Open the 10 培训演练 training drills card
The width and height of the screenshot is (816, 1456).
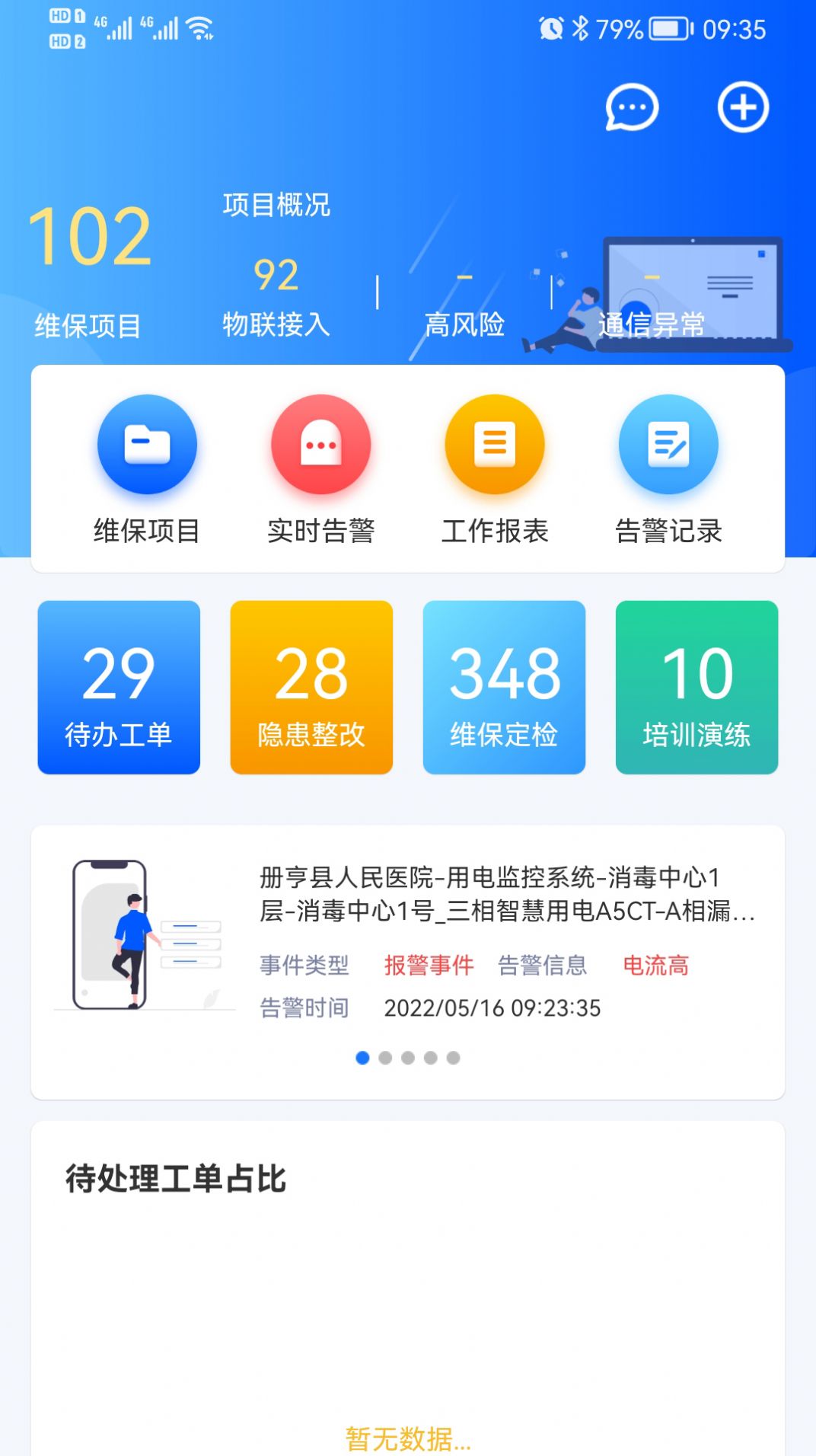click(x=696, y=685)
